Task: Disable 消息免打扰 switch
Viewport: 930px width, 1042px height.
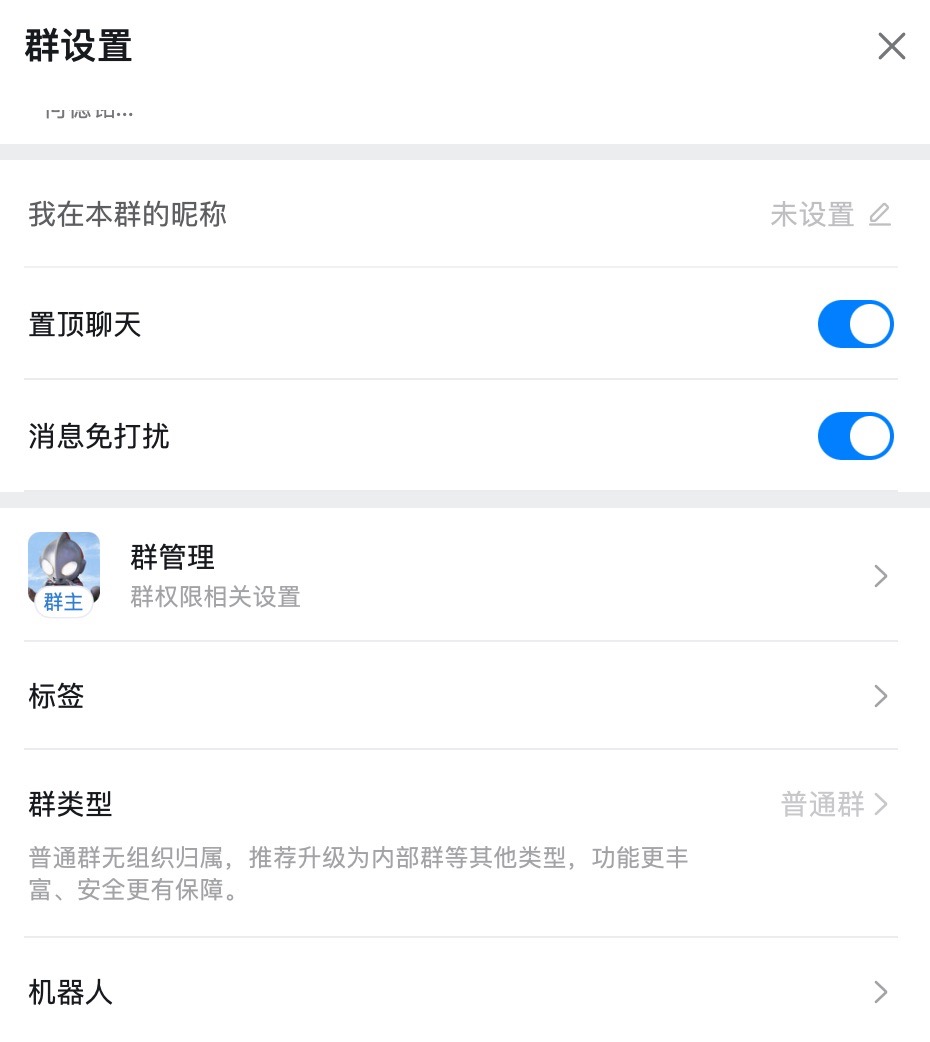Action: point(855,436)
